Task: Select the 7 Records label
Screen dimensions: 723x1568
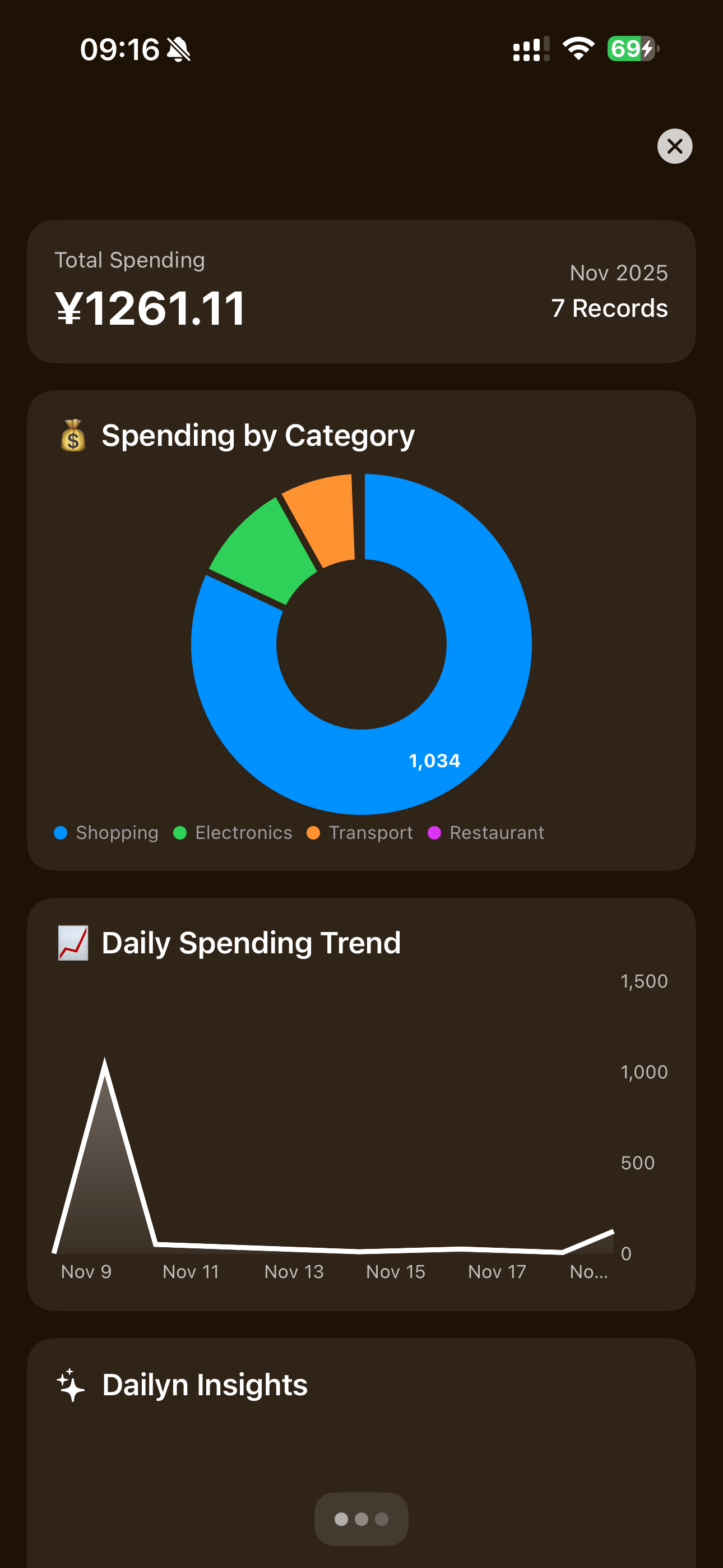Action: [609, 308]
